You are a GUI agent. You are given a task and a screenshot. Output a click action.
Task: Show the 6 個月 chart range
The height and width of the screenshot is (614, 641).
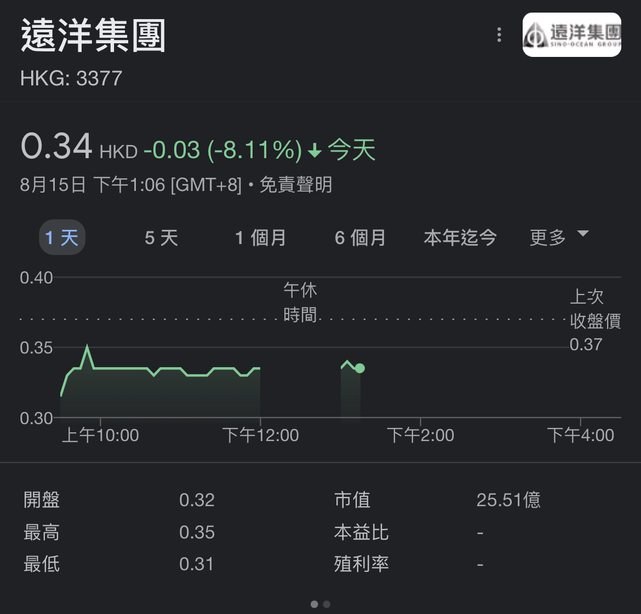pos(360,238)
